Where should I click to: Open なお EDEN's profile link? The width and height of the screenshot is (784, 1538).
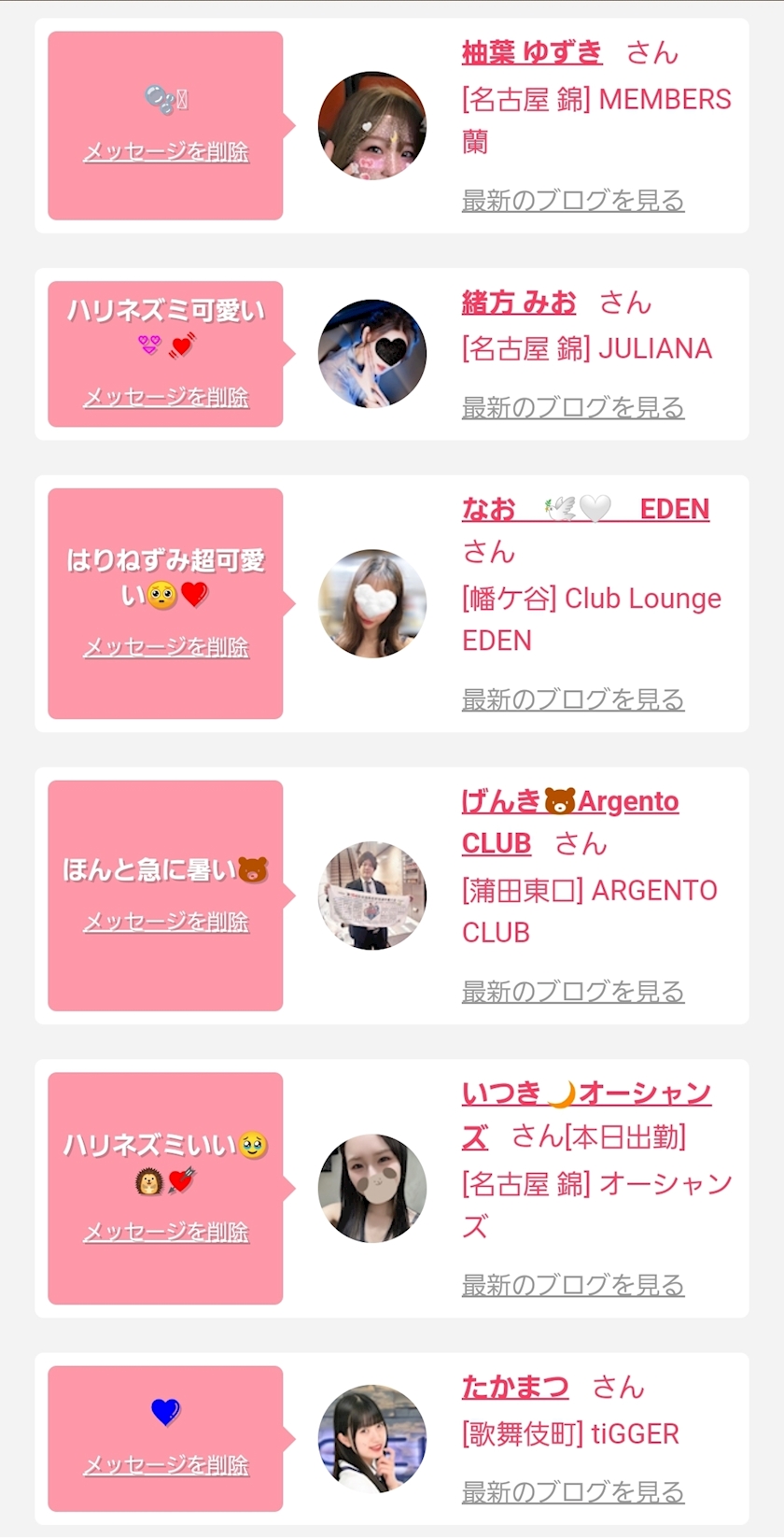[x=585, y=509]
